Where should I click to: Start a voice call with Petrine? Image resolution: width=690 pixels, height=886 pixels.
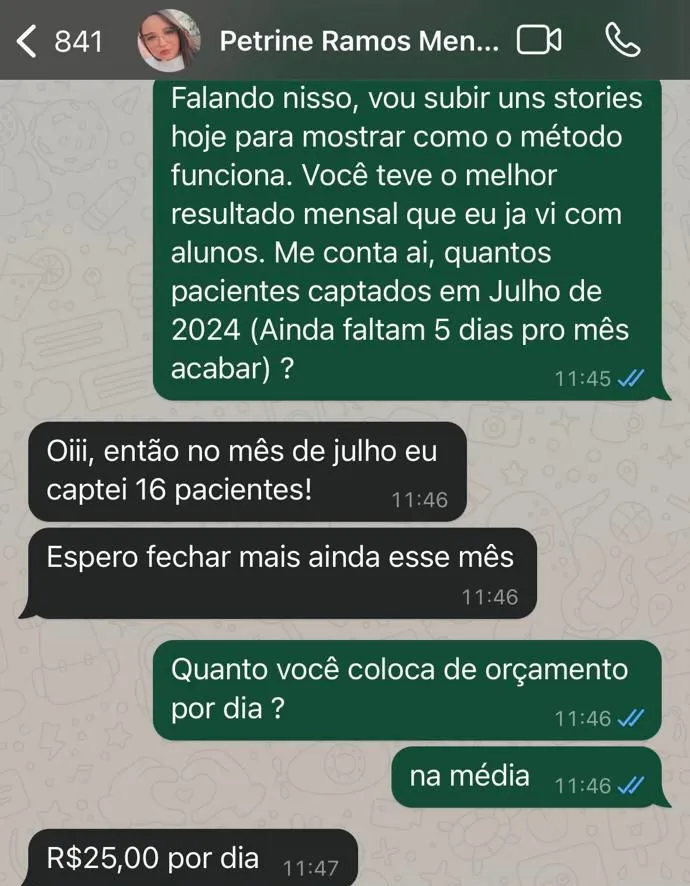tap(623, 41)
